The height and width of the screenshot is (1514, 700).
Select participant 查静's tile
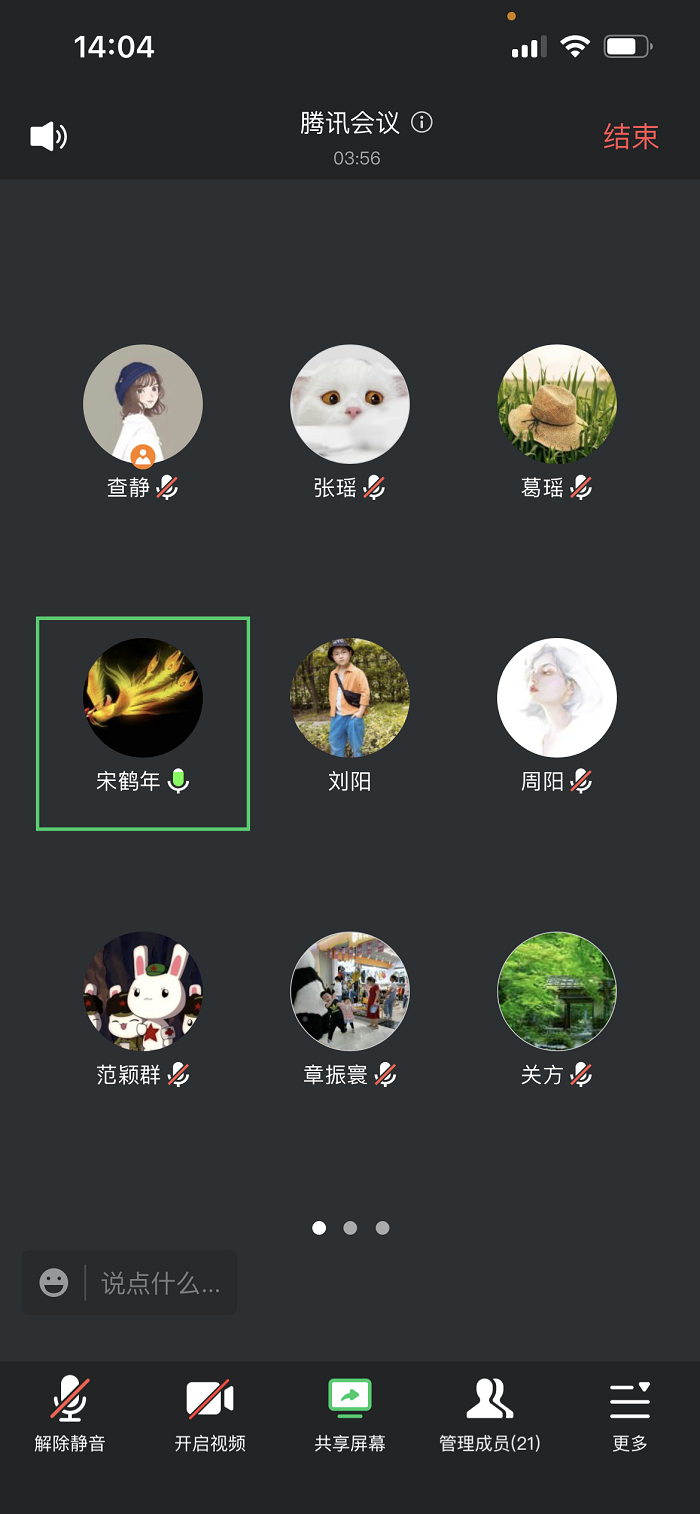(143, 406)
